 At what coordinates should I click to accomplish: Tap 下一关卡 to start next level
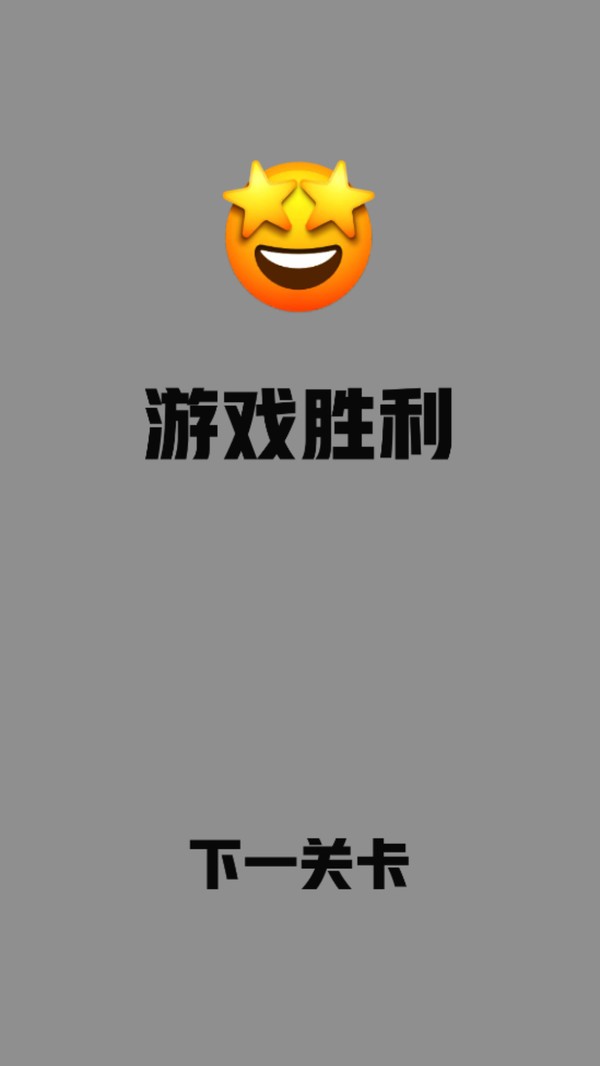coord(299,865)
